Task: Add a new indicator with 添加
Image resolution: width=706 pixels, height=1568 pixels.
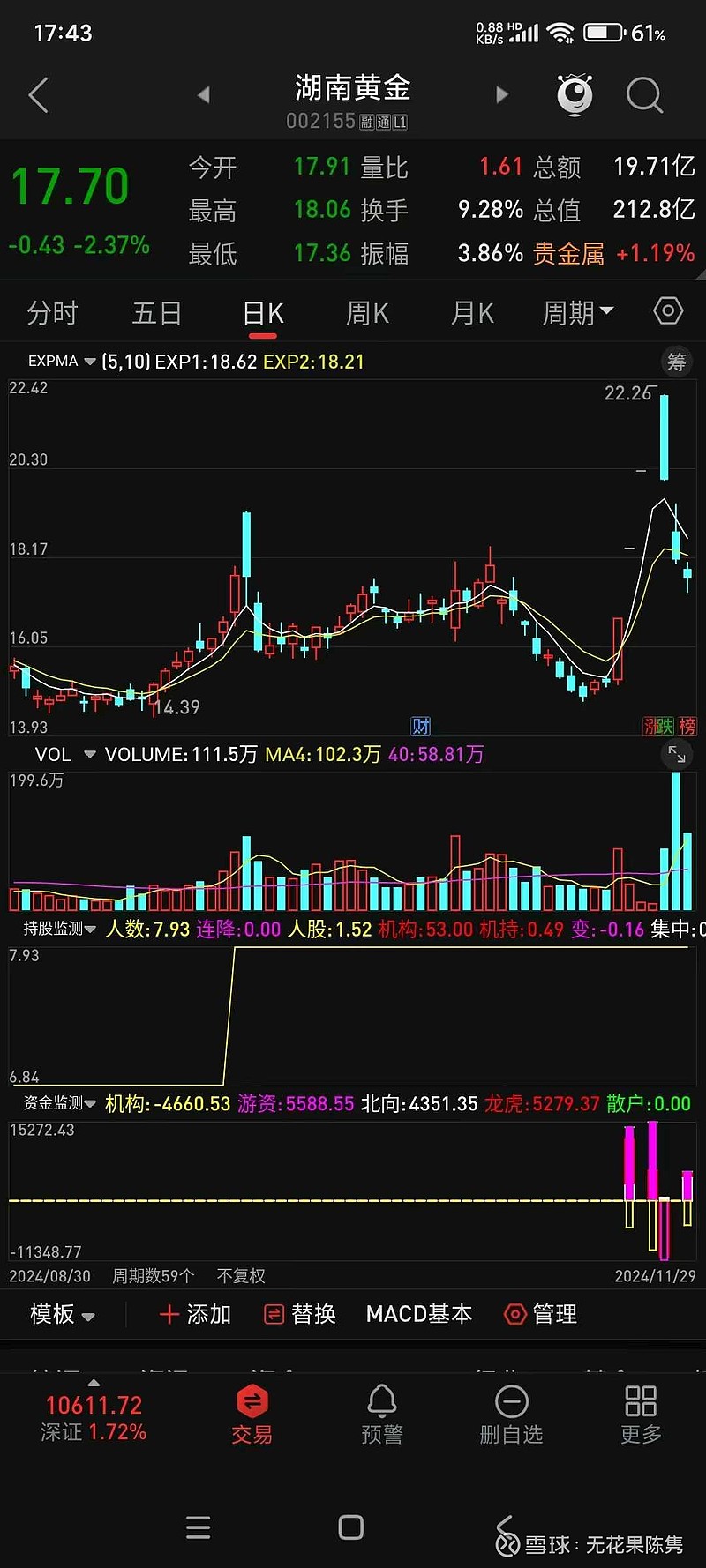Action: [195, 1314]
